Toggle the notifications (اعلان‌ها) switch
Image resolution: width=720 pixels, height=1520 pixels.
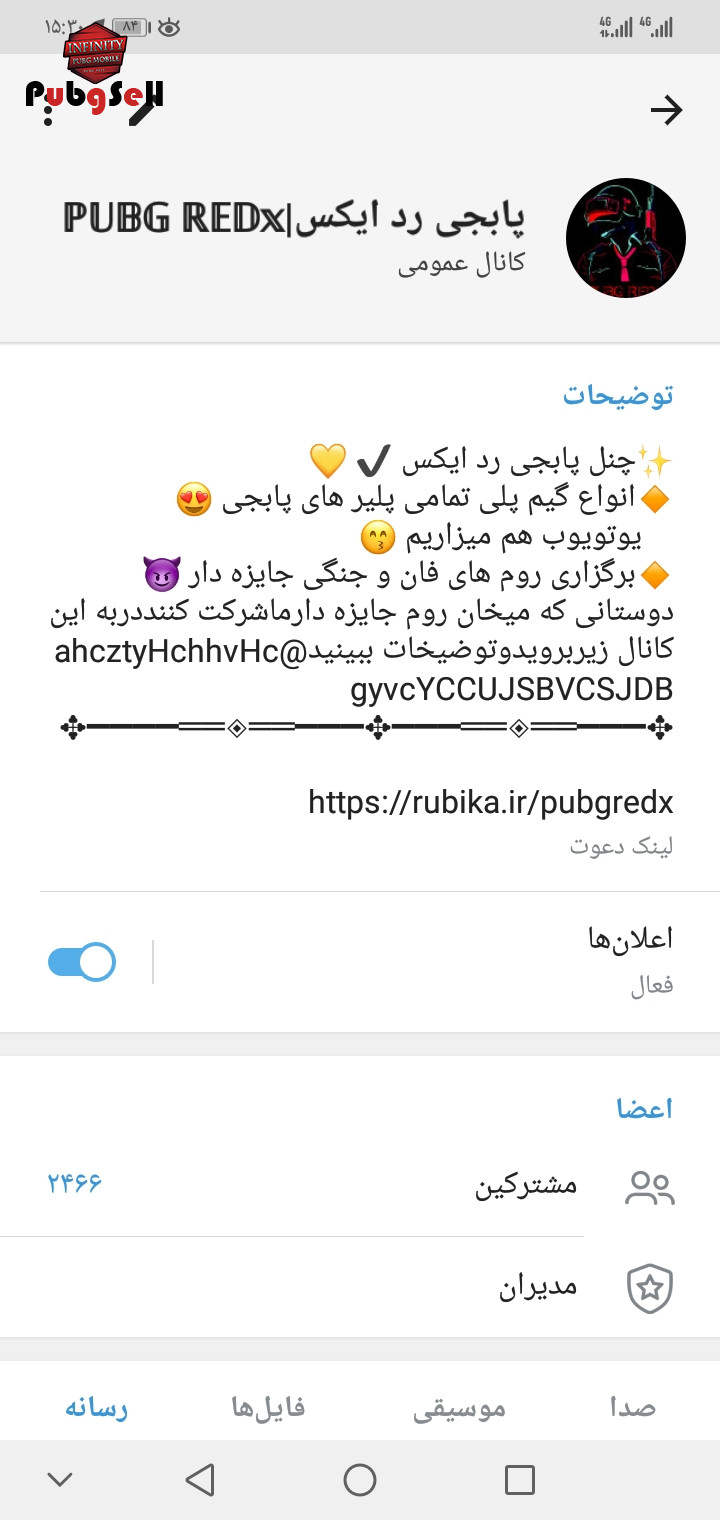(82, 962)
